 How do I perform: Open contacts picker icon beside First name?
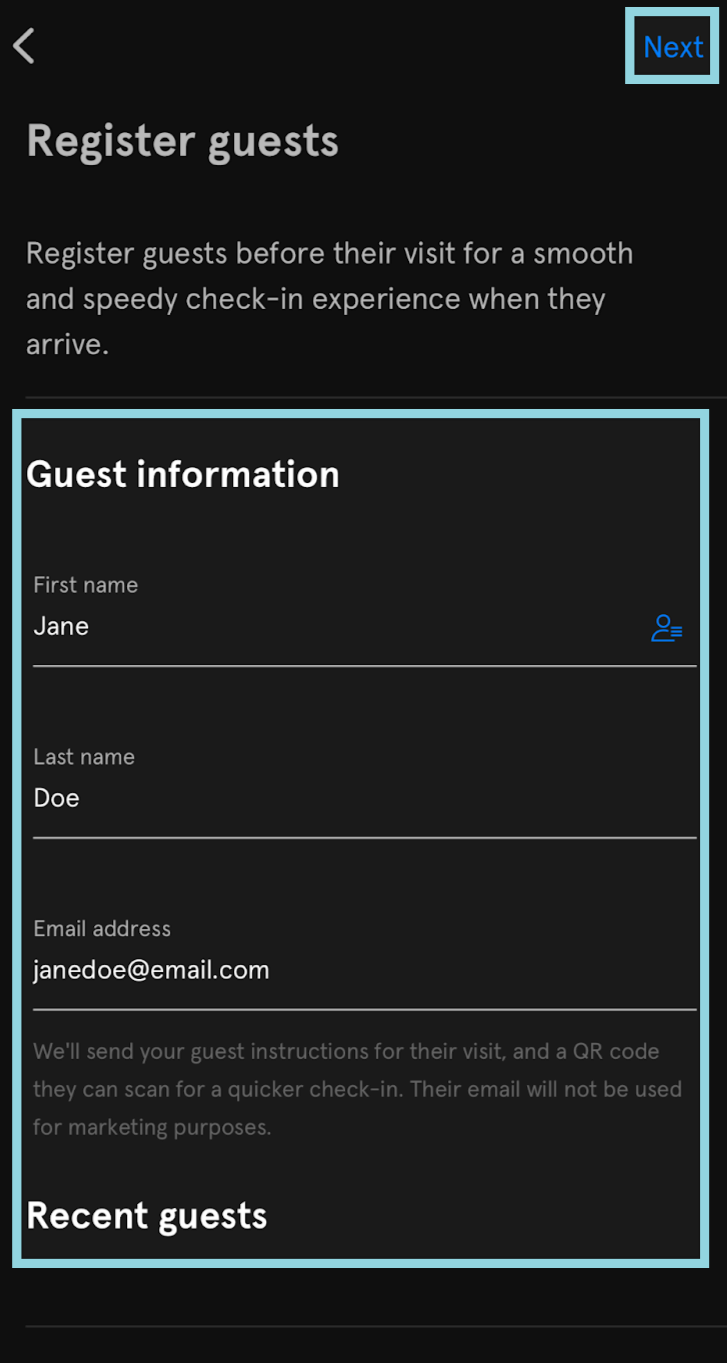[667, 628]
